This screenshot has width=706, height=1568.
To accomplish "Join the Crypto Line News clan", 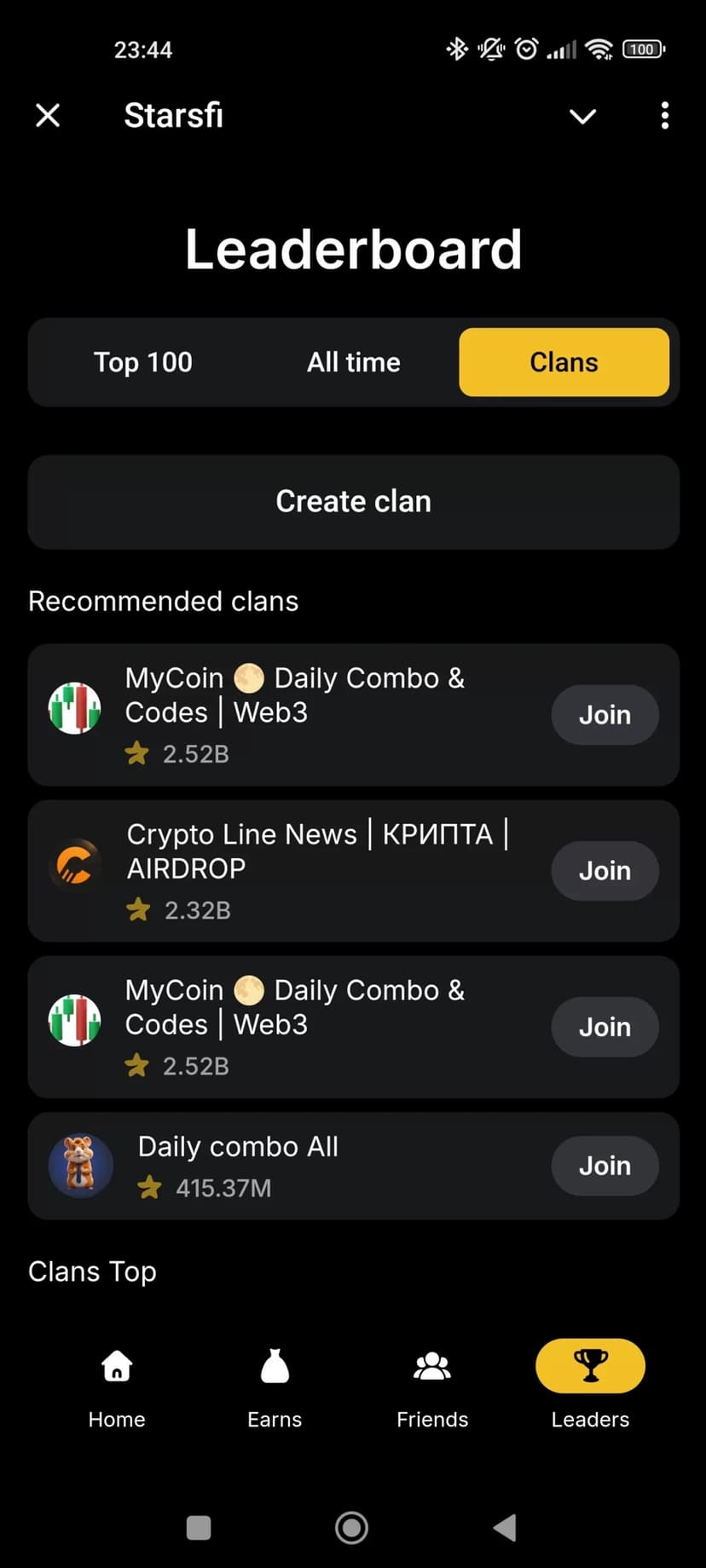I will (605, 871).
